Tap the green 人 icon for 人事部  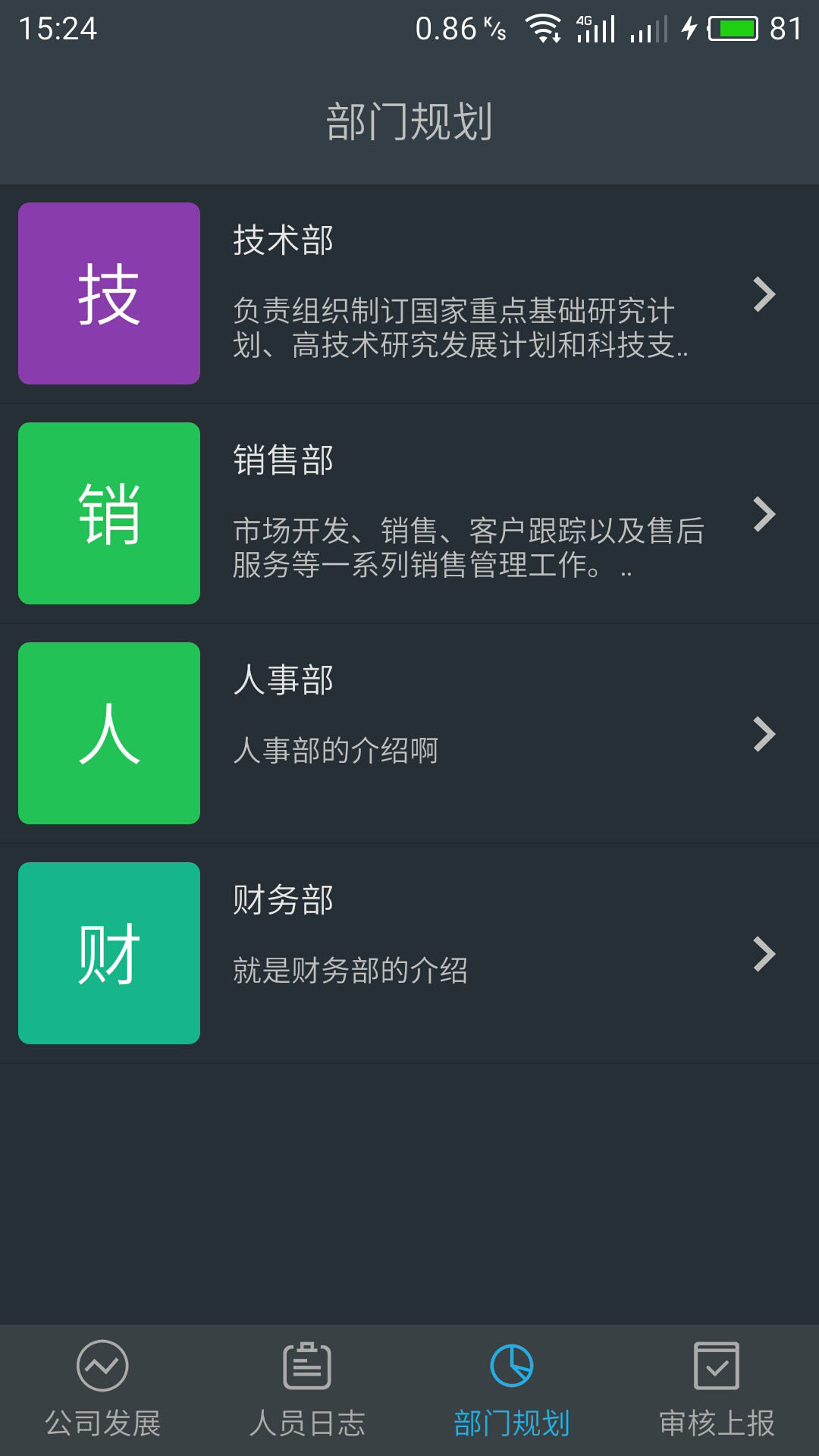click(108, 733)
